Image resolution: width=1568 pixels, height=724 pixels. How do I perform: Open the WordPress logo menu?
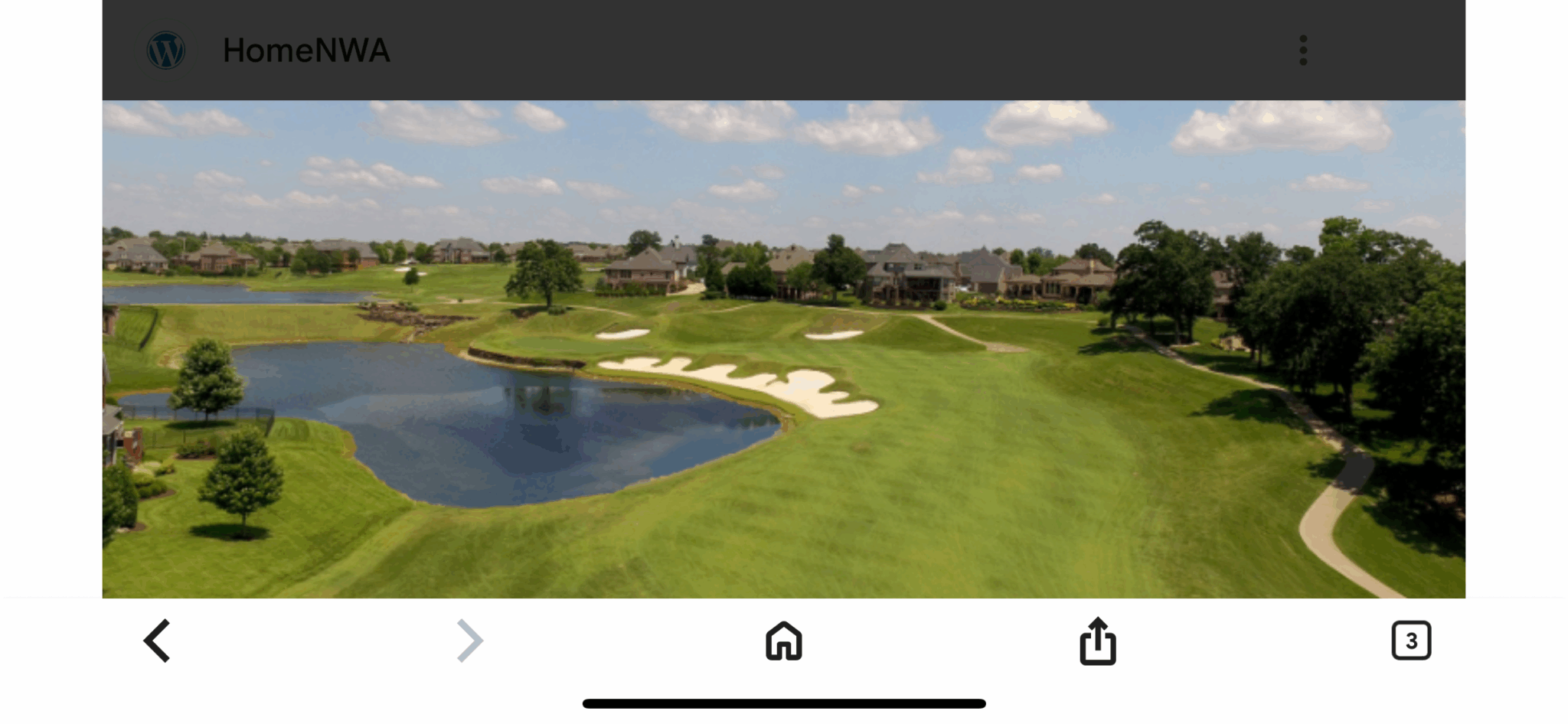click(x=166, y=51)
